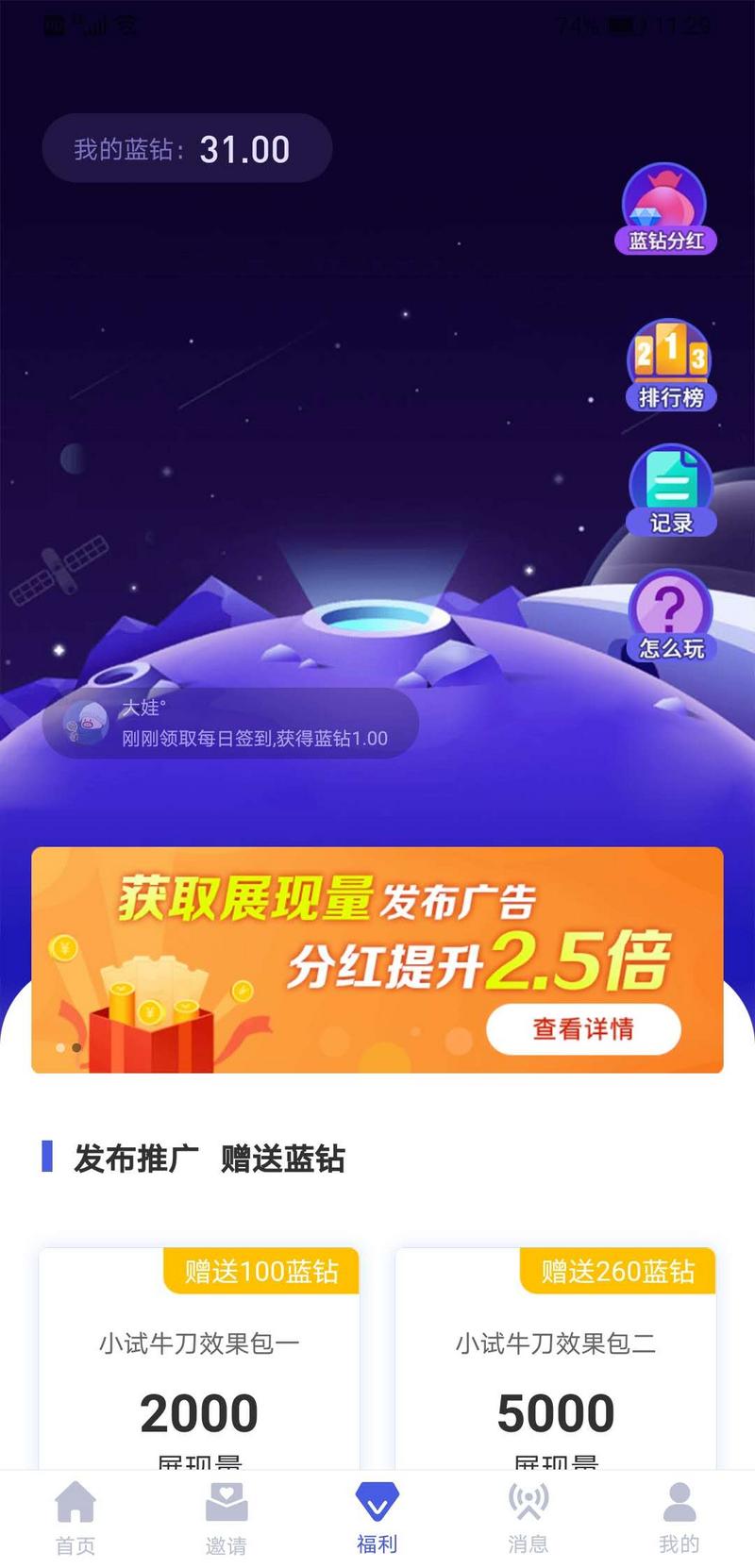Viewport: 755px width, 1568px height.
Task: Select the 首页 home house icon
Action: (75, 1502)
